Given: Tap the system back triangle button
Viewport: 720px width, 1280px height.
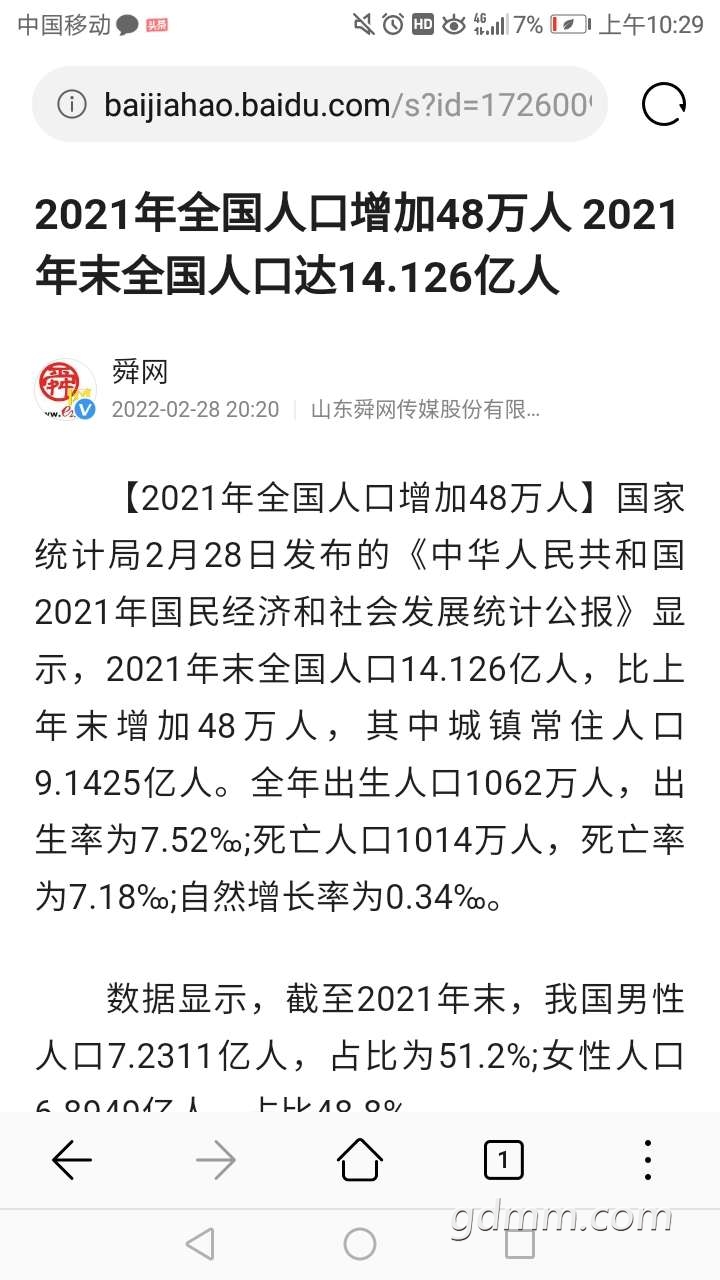Looking at the screenshot, I should click(x=201, y=1244).
